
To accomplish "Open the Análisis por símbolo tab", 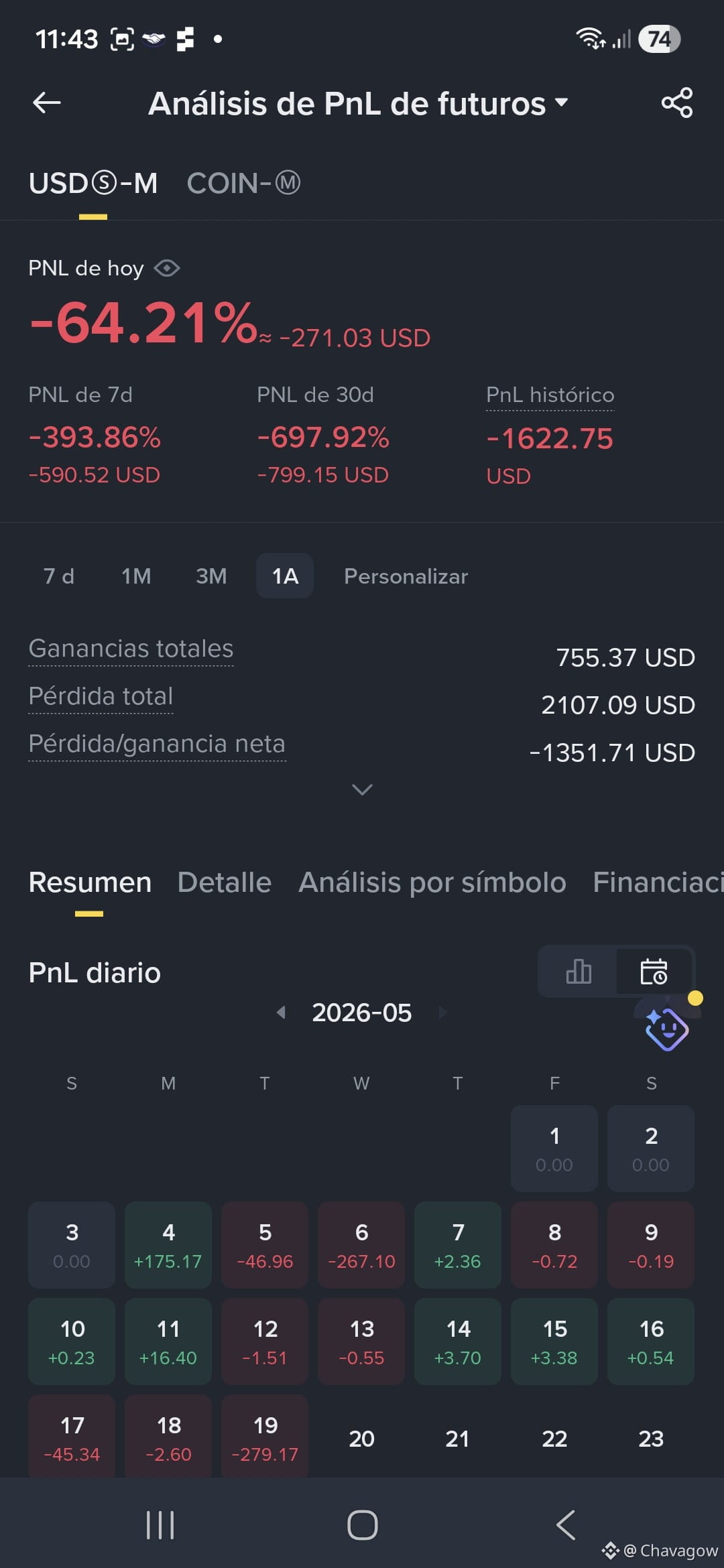I will click(x=432, y=882).
